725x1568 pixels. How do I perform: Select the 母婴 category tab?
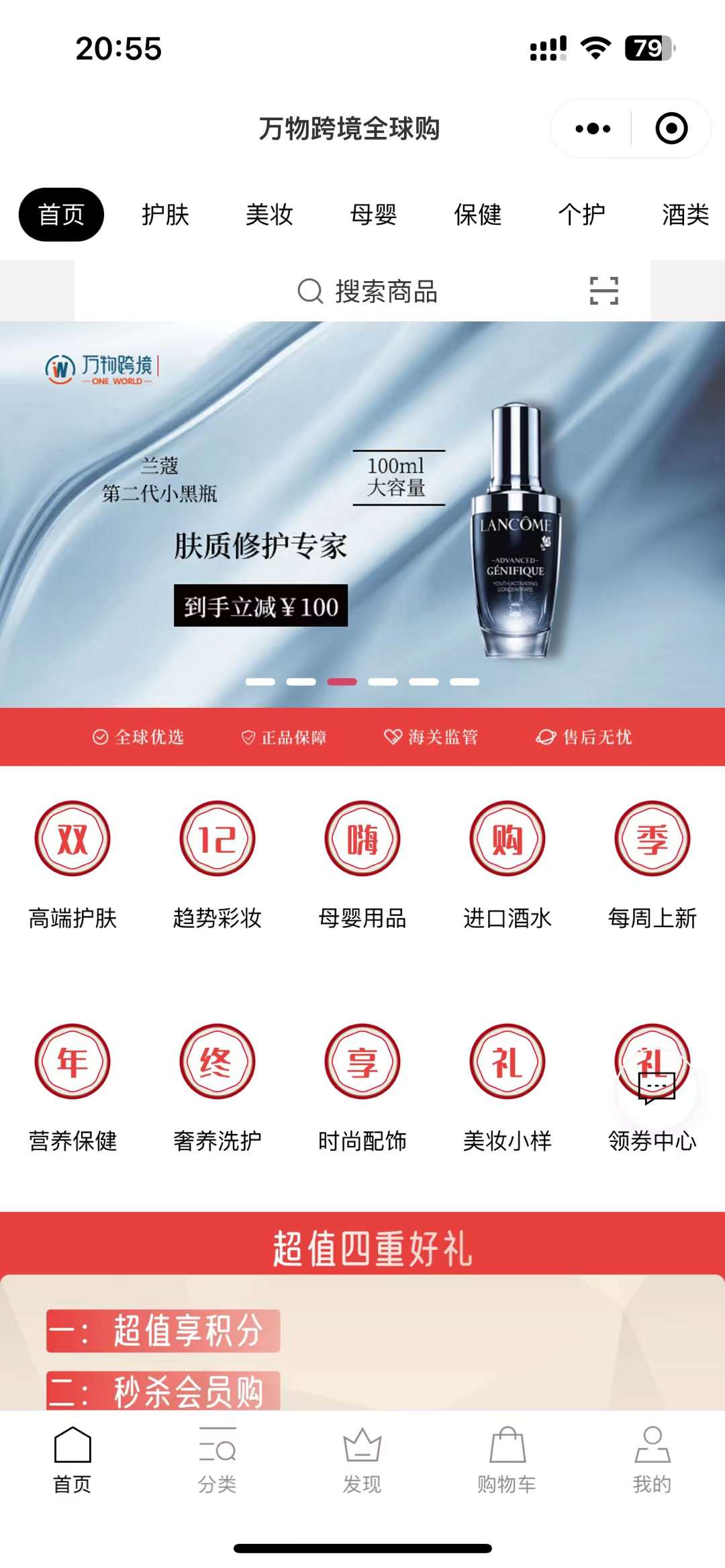(x=373, y=215)
